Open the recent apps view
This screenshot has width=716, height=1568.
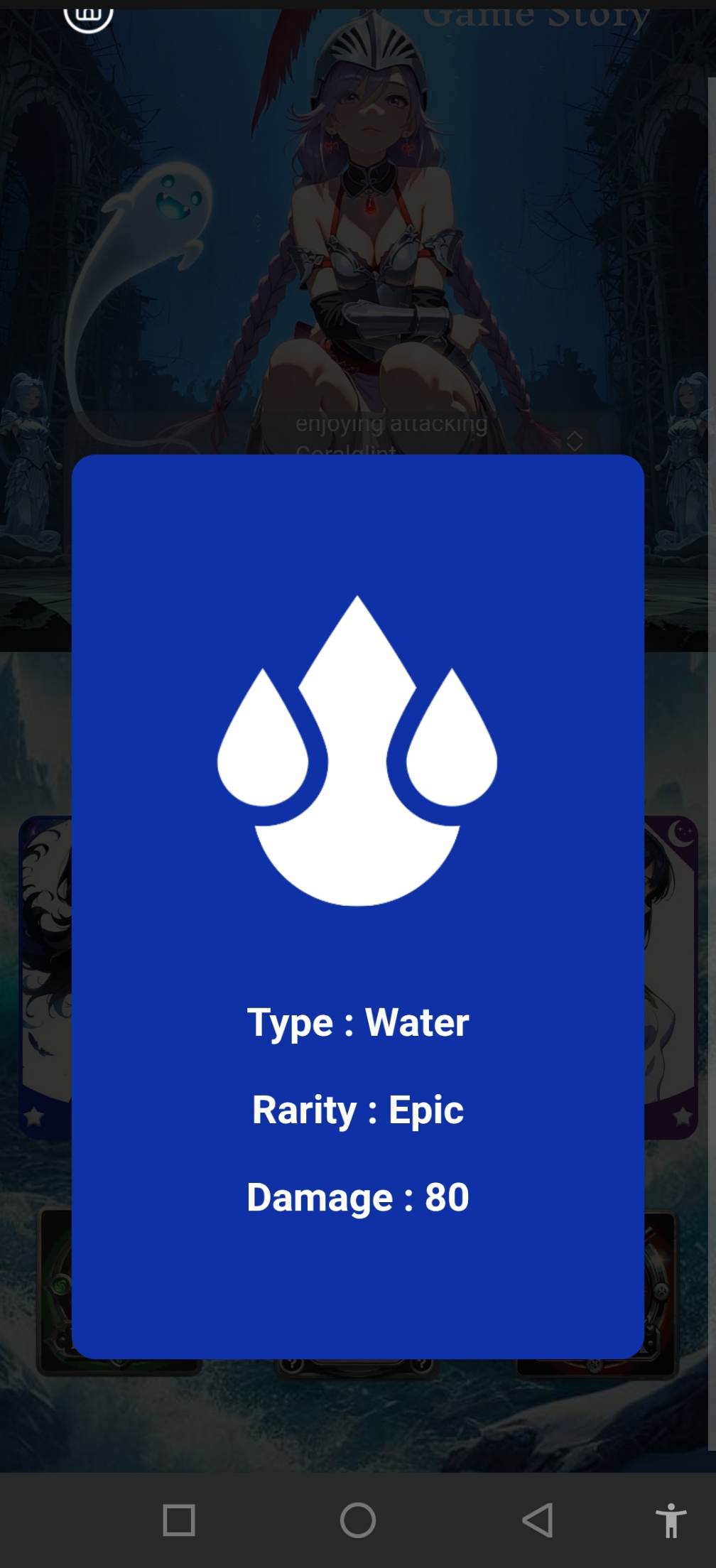(x=179, y=1520)
